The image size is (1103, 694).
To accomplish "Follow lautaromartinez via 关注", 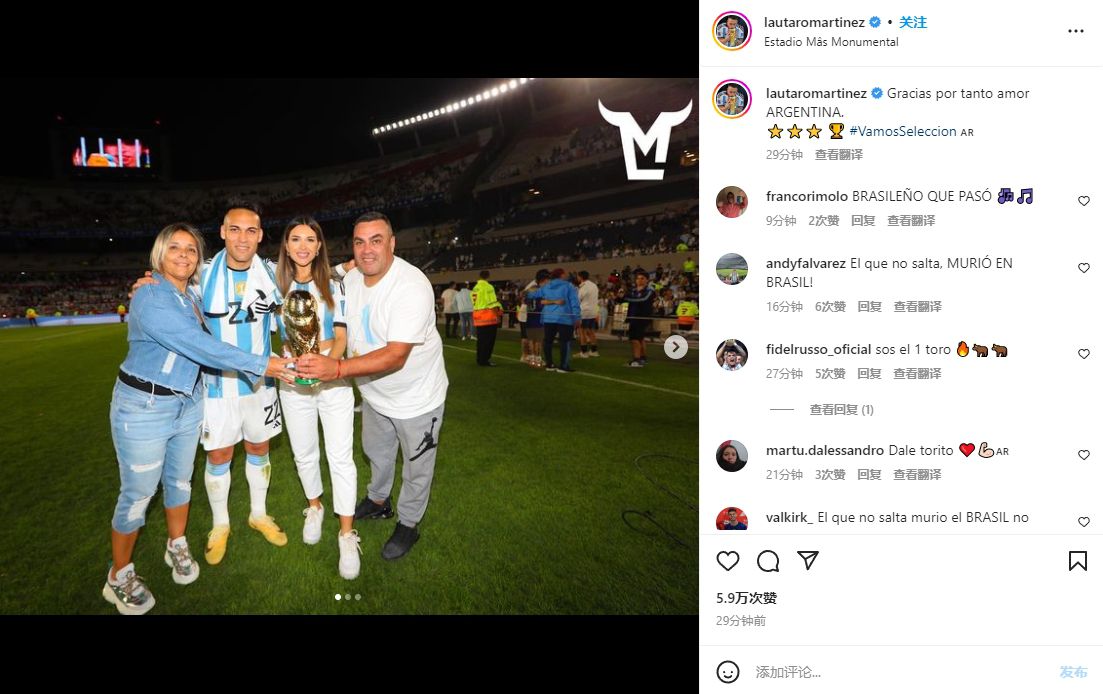I will click(x=913, y=22).
